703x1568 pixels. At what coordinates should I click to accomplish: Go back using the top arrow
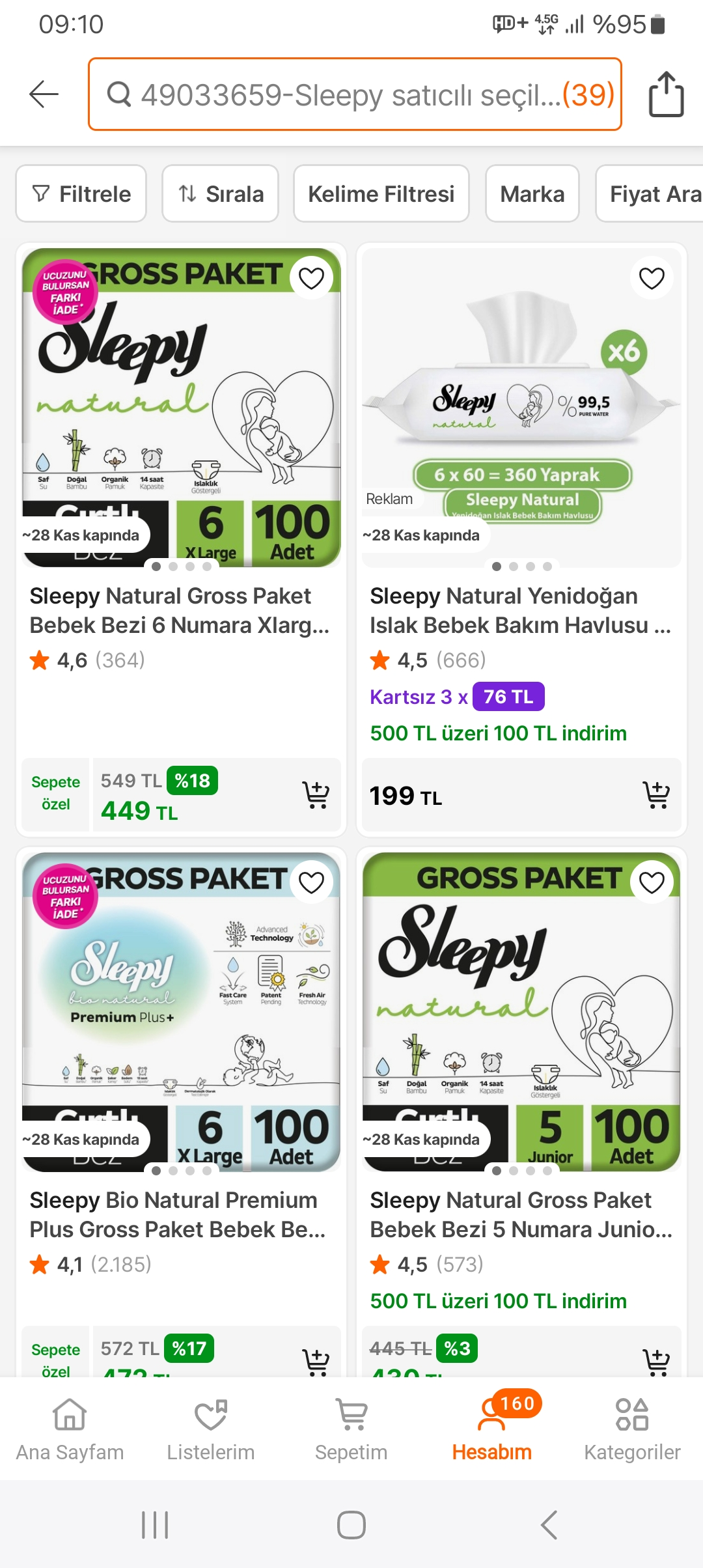(x=44, y=94)
